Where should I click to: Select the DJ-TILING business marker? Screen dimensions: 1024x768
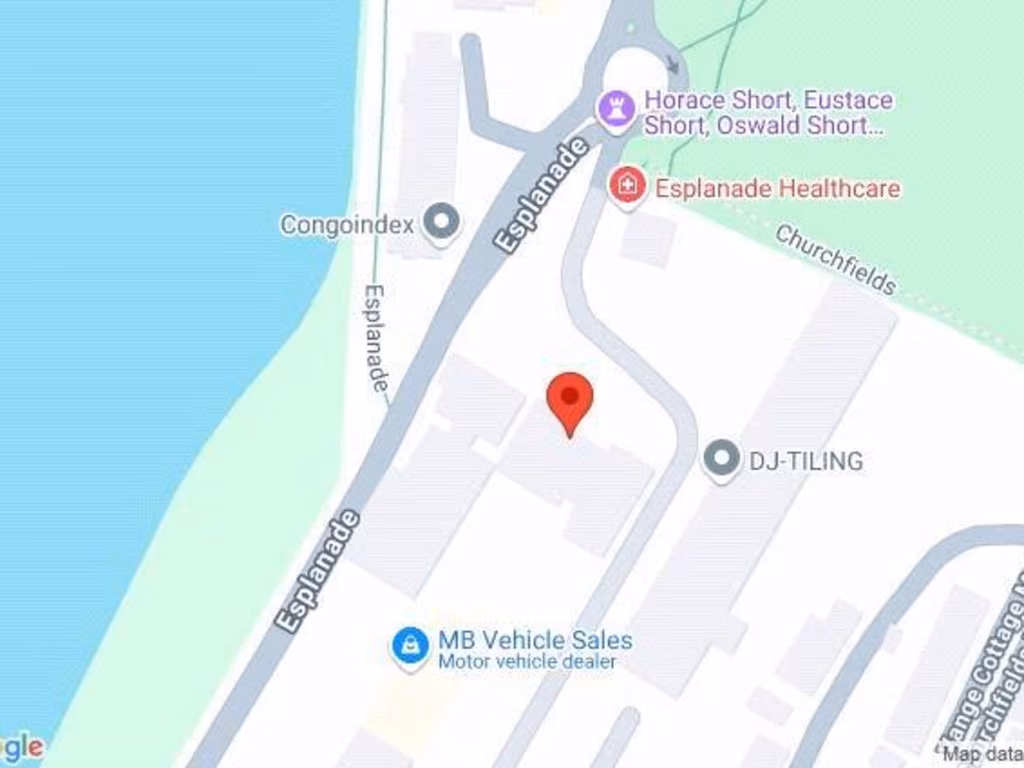click(721, 459)
